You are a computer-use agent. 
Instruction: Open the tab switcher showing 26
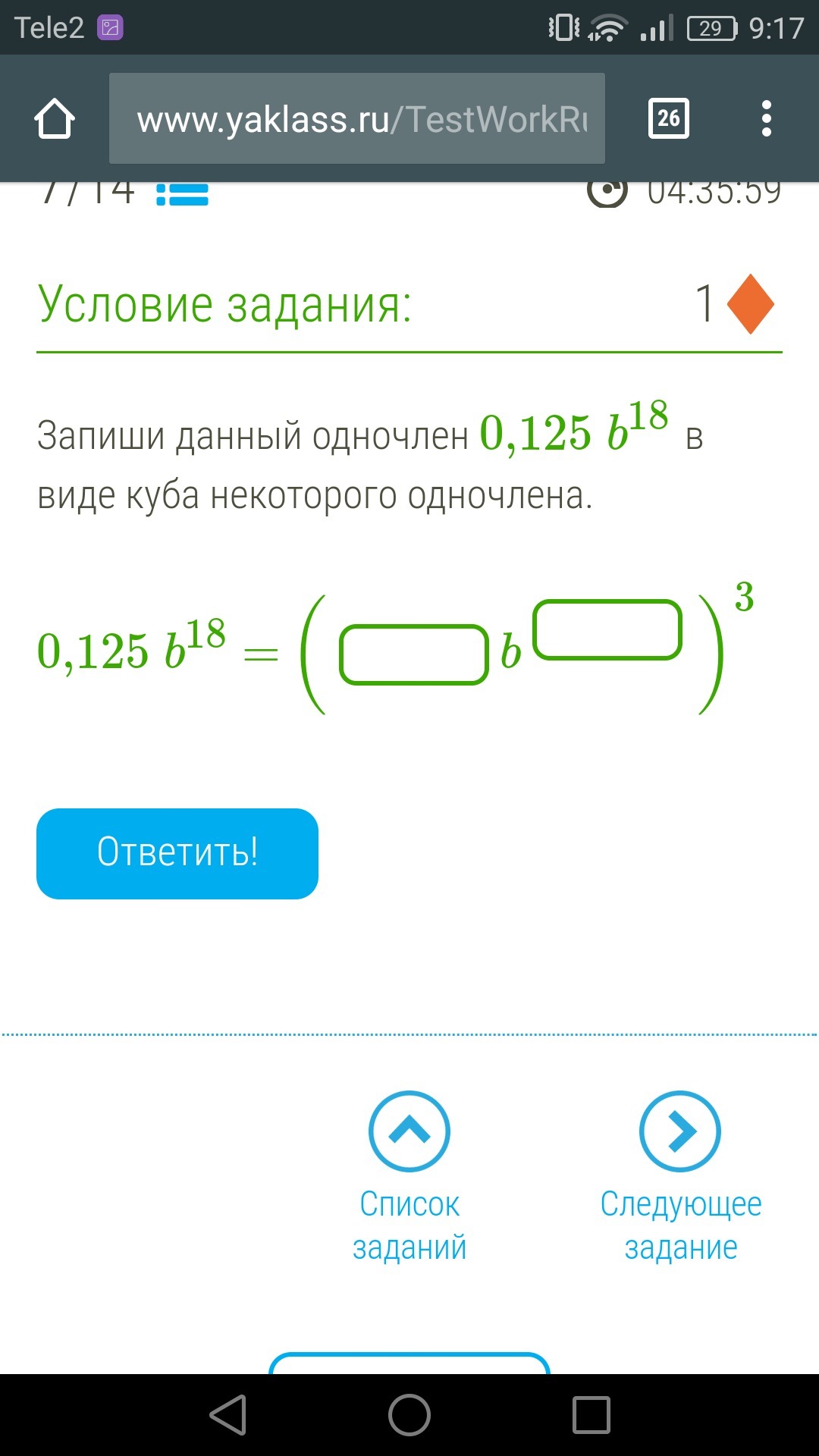click(x=668, y=119)
